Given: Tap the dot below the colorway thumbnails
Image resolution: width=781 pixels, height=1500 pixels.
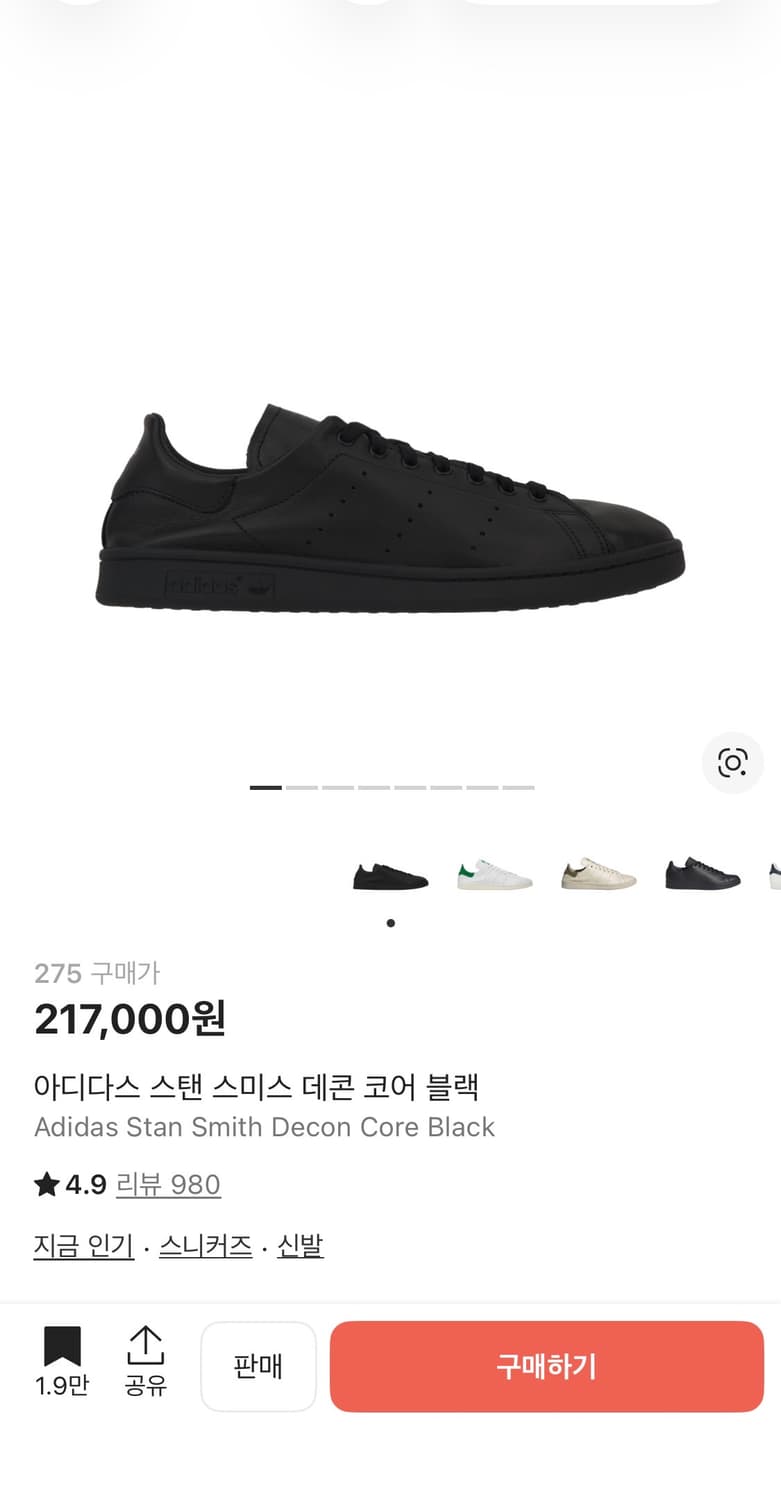Looking at the screenshot, I should pos(390,923).
